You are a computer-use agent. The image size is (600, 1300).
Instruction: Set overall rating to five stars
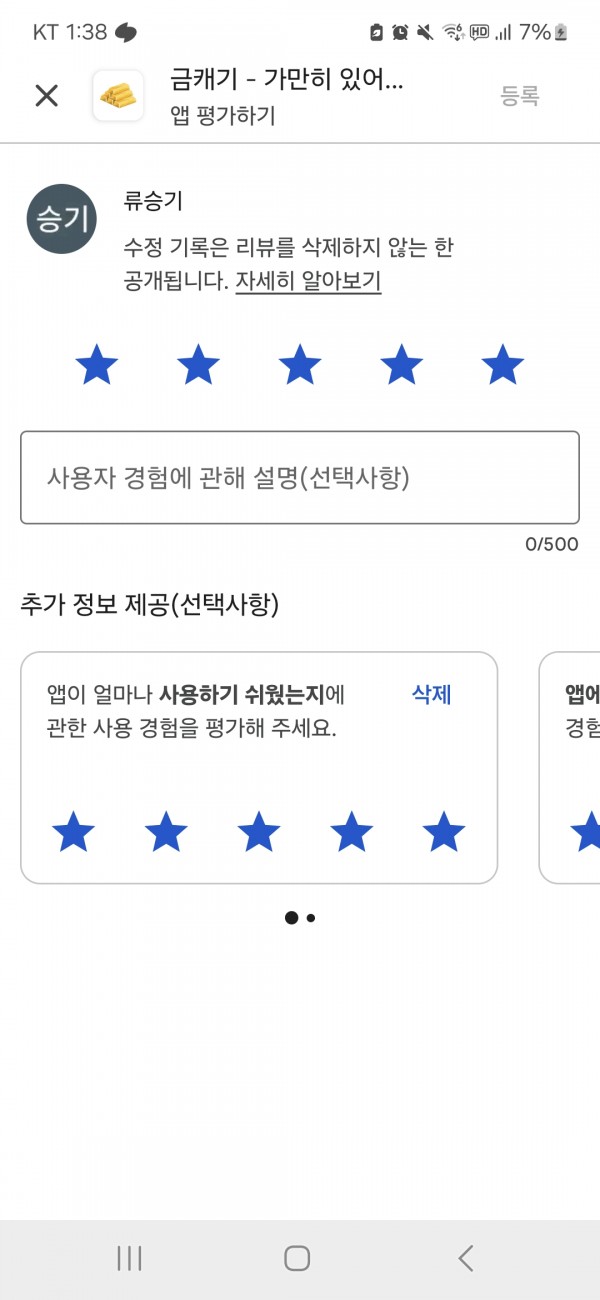click(503, 365)
